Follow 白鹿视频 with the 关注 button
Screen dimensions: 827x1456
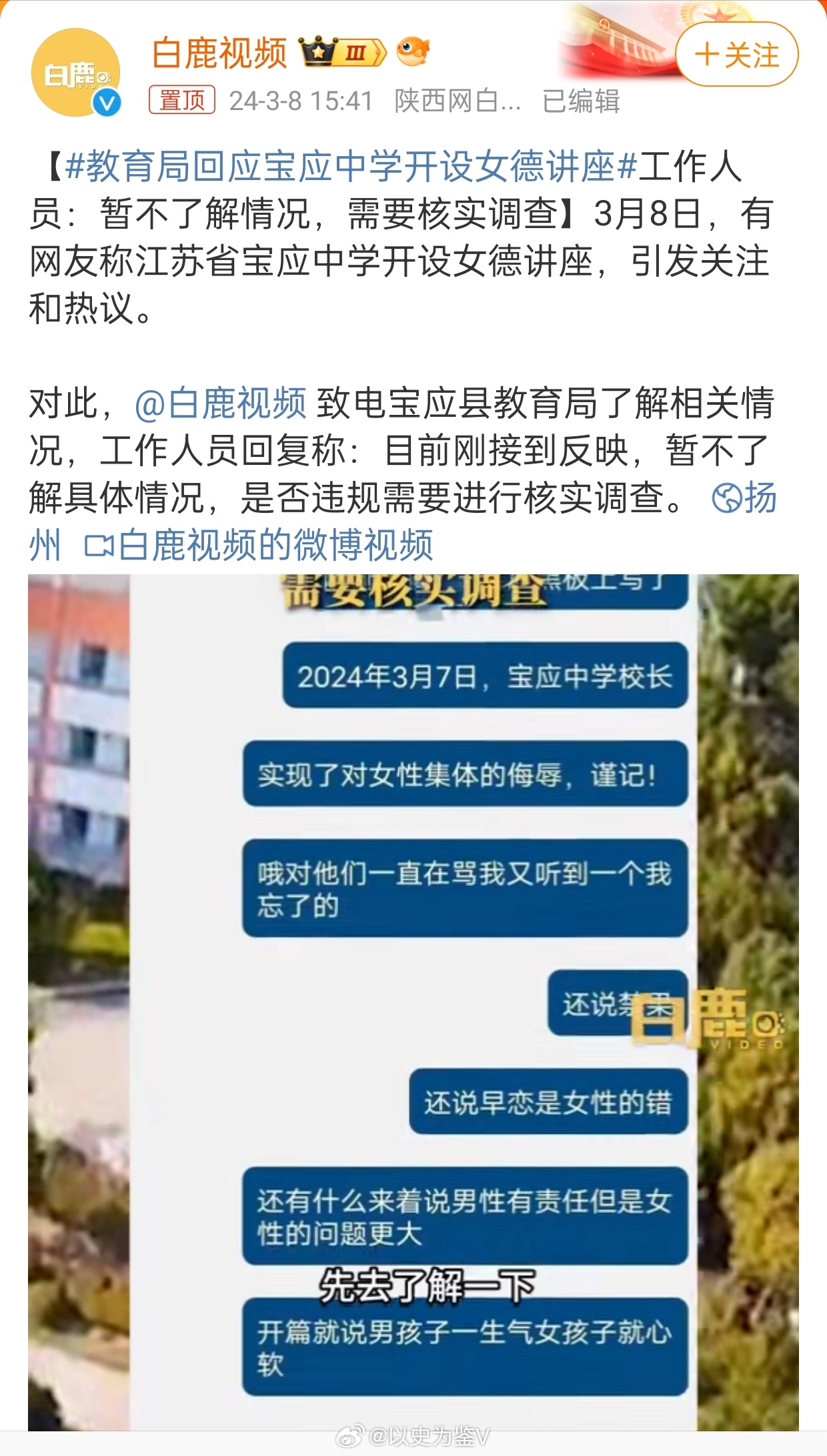coord(737,54)
